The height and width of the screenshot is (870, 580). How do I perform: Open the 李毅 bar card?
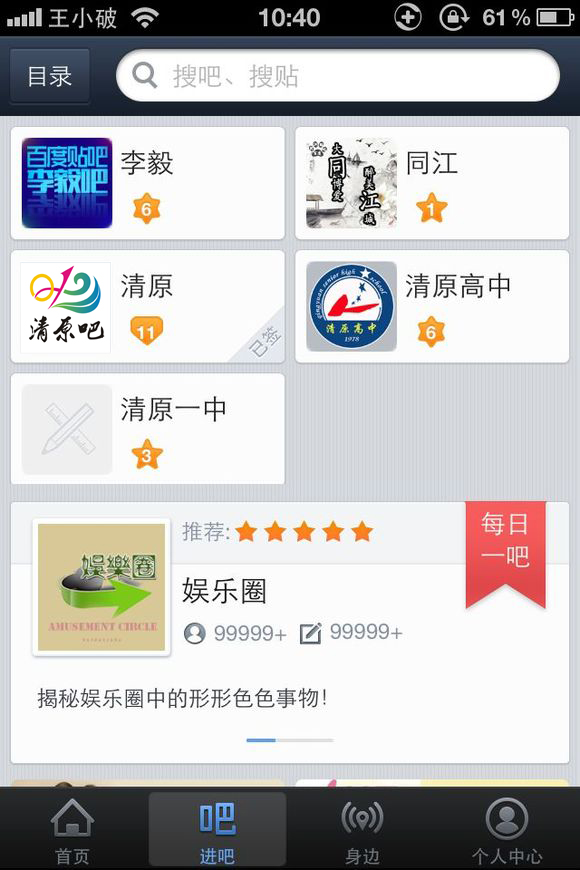148,183
